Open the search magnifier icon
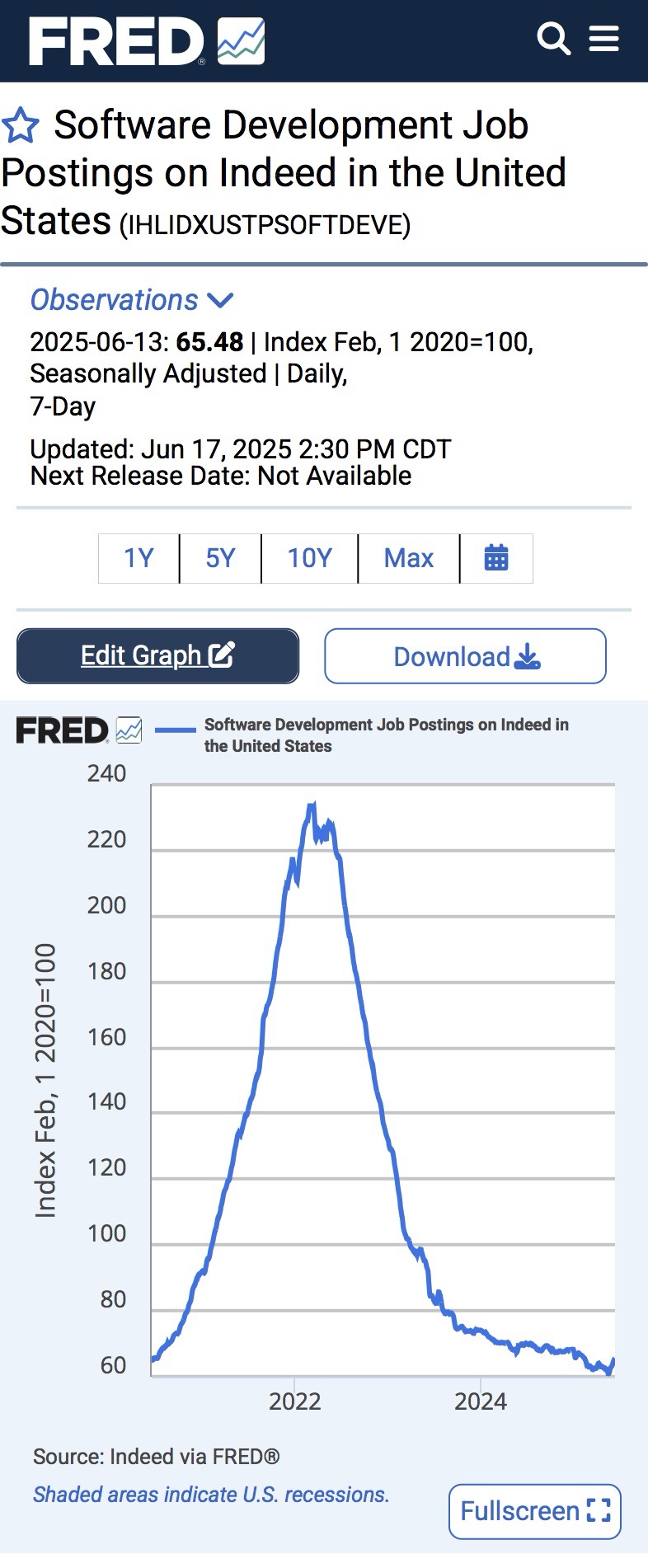Viewport: 648px width, 1568px height. coord(553,39)
